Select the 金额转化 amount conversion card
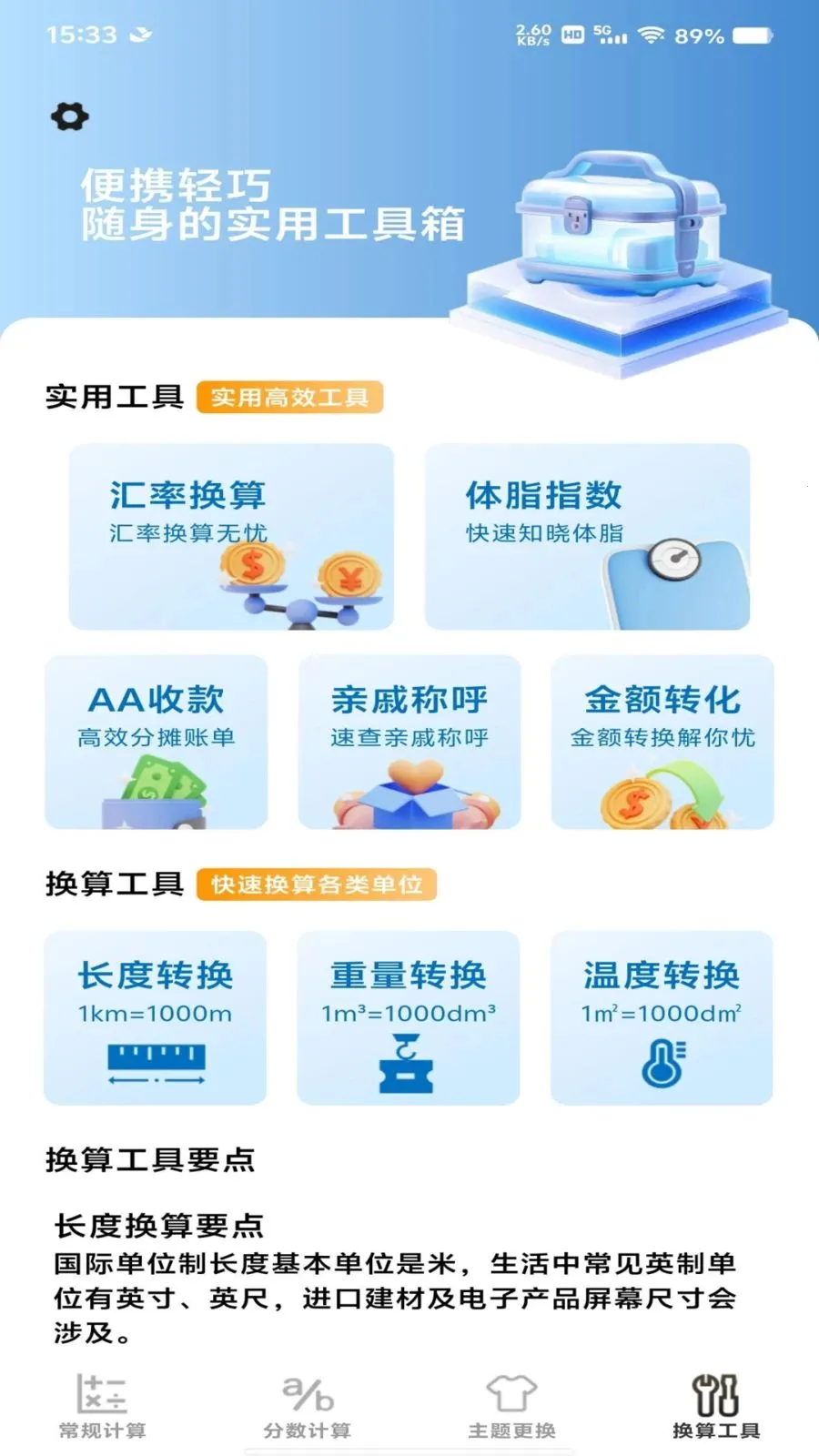The height and width of the screenshot is (1456, 819). (x=662, y=742)
